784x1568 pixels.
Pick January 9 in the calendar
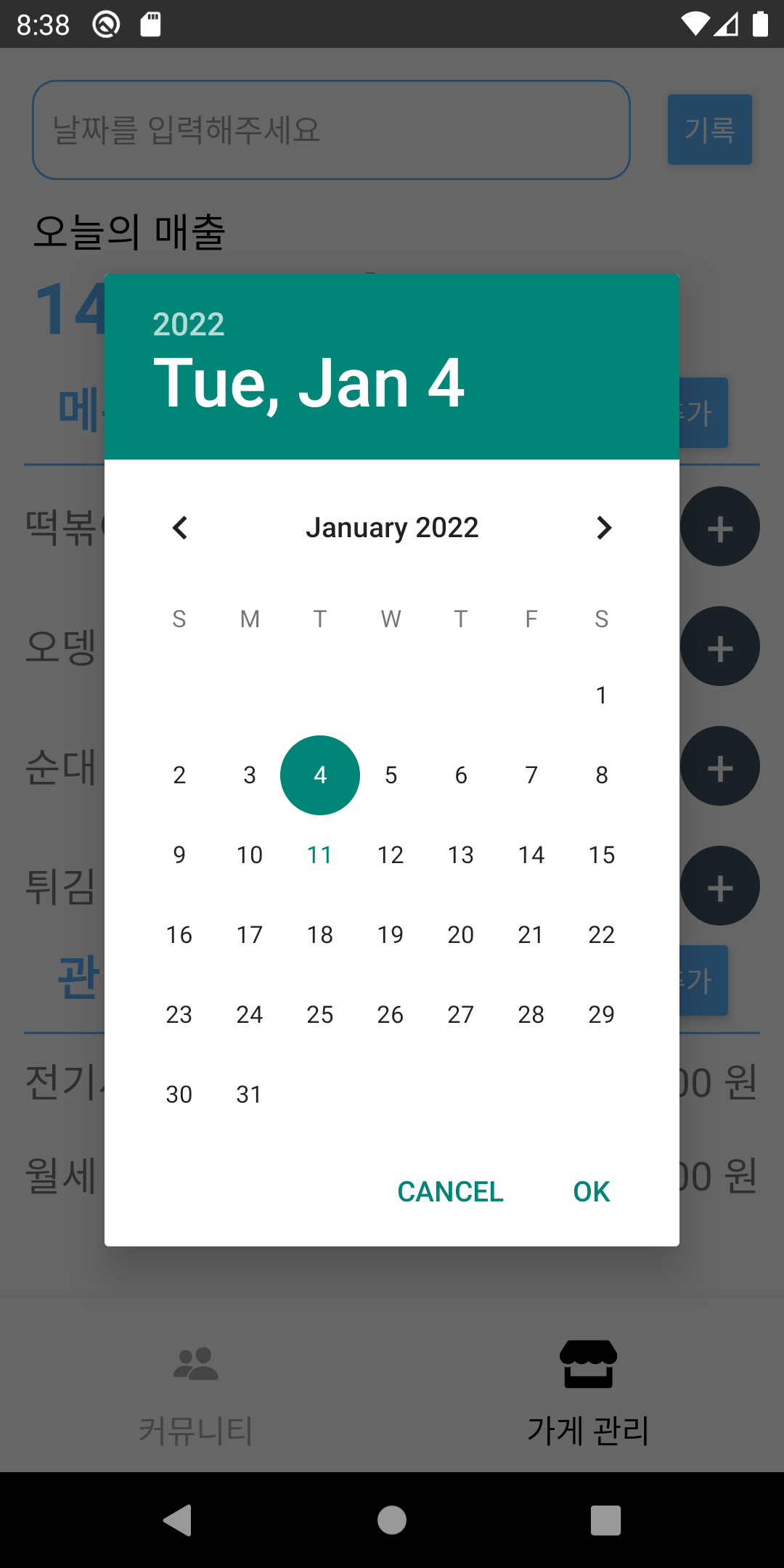(x=179, y=855)
